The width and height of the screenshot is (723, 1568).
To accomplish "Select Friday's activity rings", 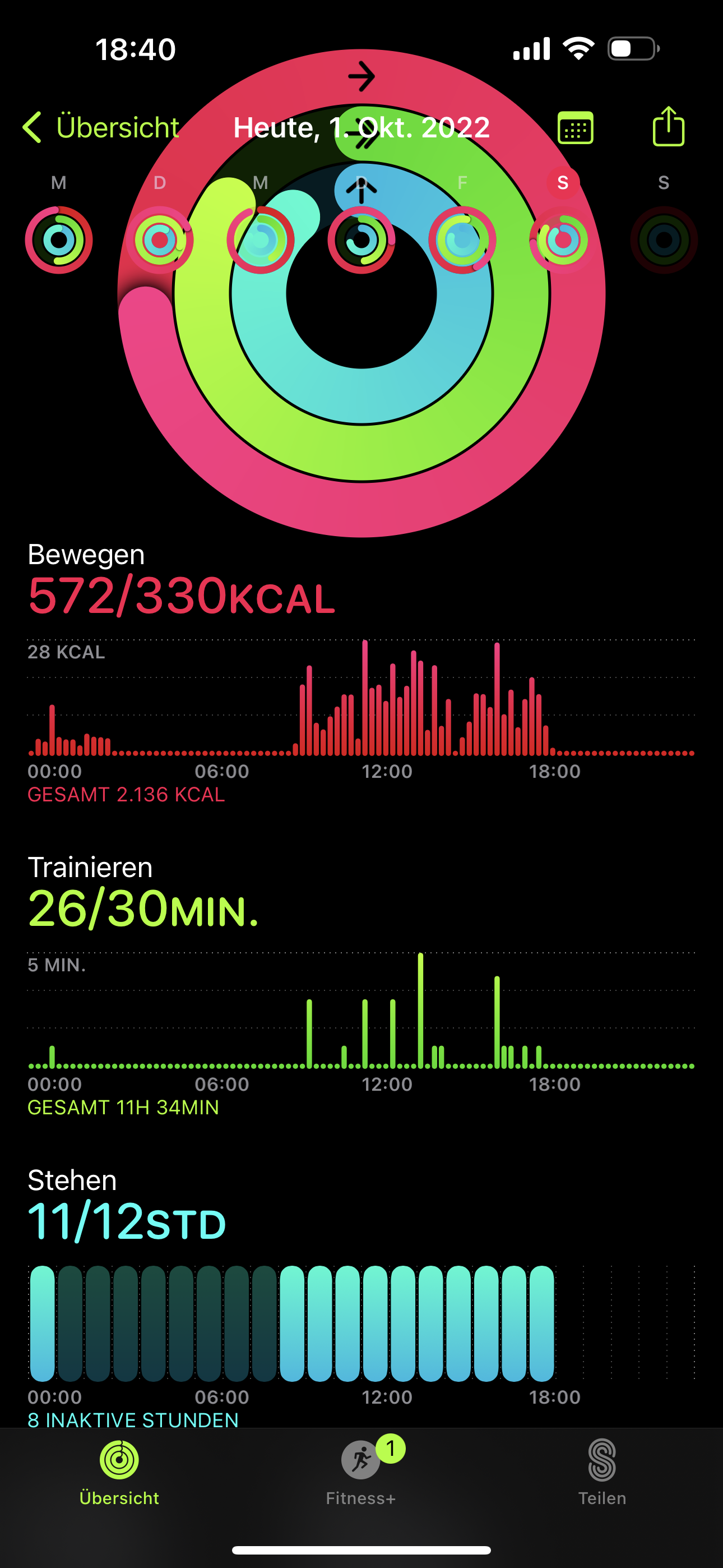I will point(462,239).
